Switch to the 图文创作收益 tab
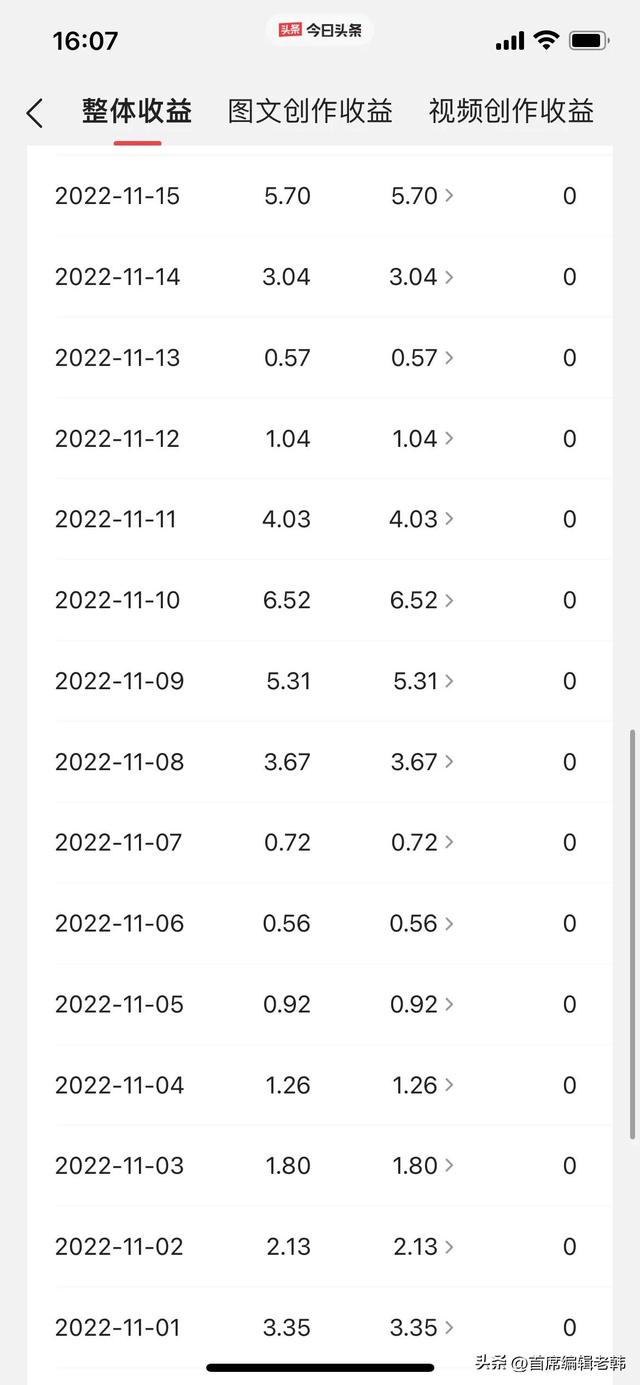Image resolution: width=640 pixels, height=1385 pixels. pos(310,111)
